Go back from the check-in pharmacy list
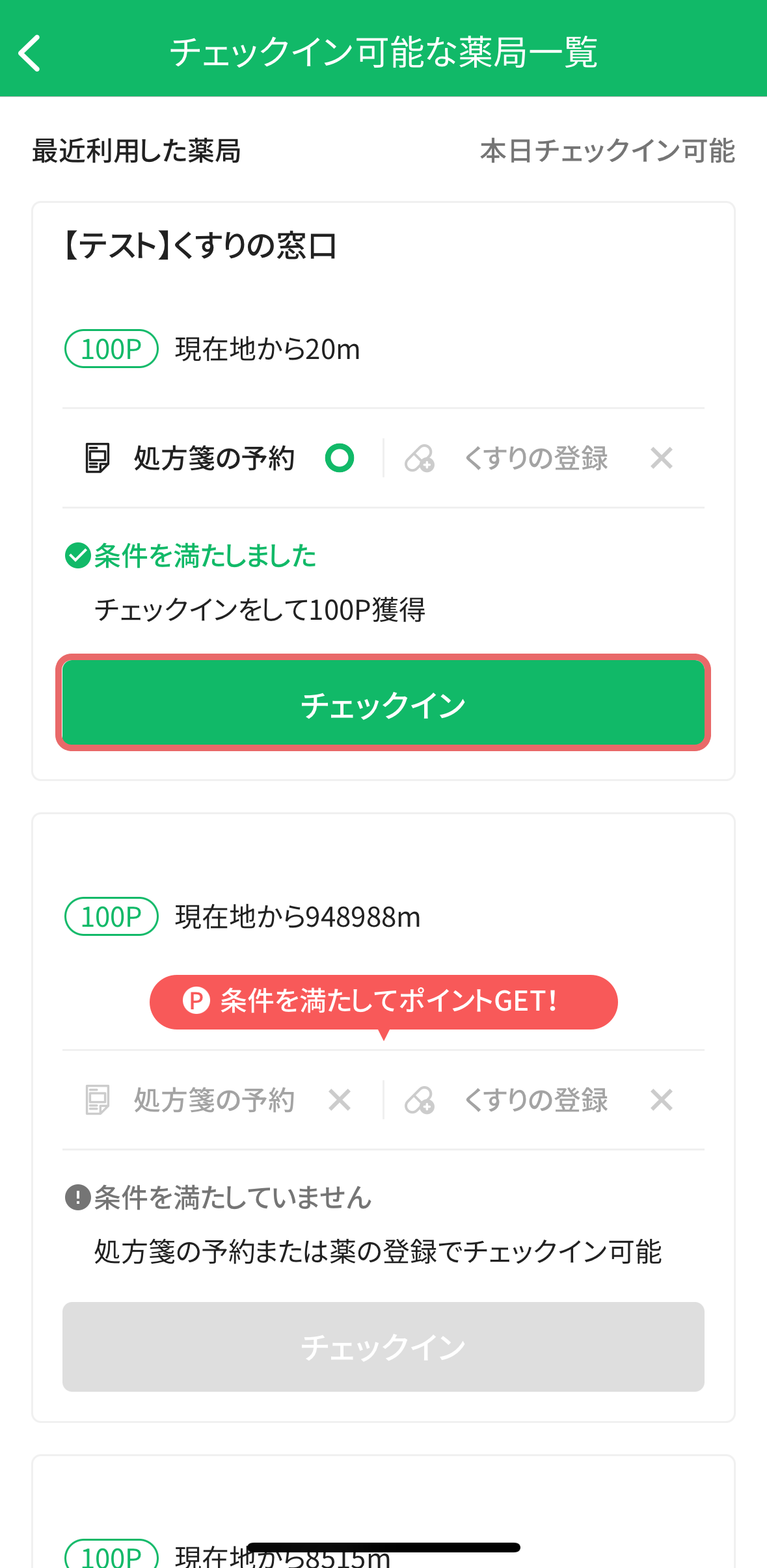The height and width of the screenshot is (1568, 767). [30, 53]
